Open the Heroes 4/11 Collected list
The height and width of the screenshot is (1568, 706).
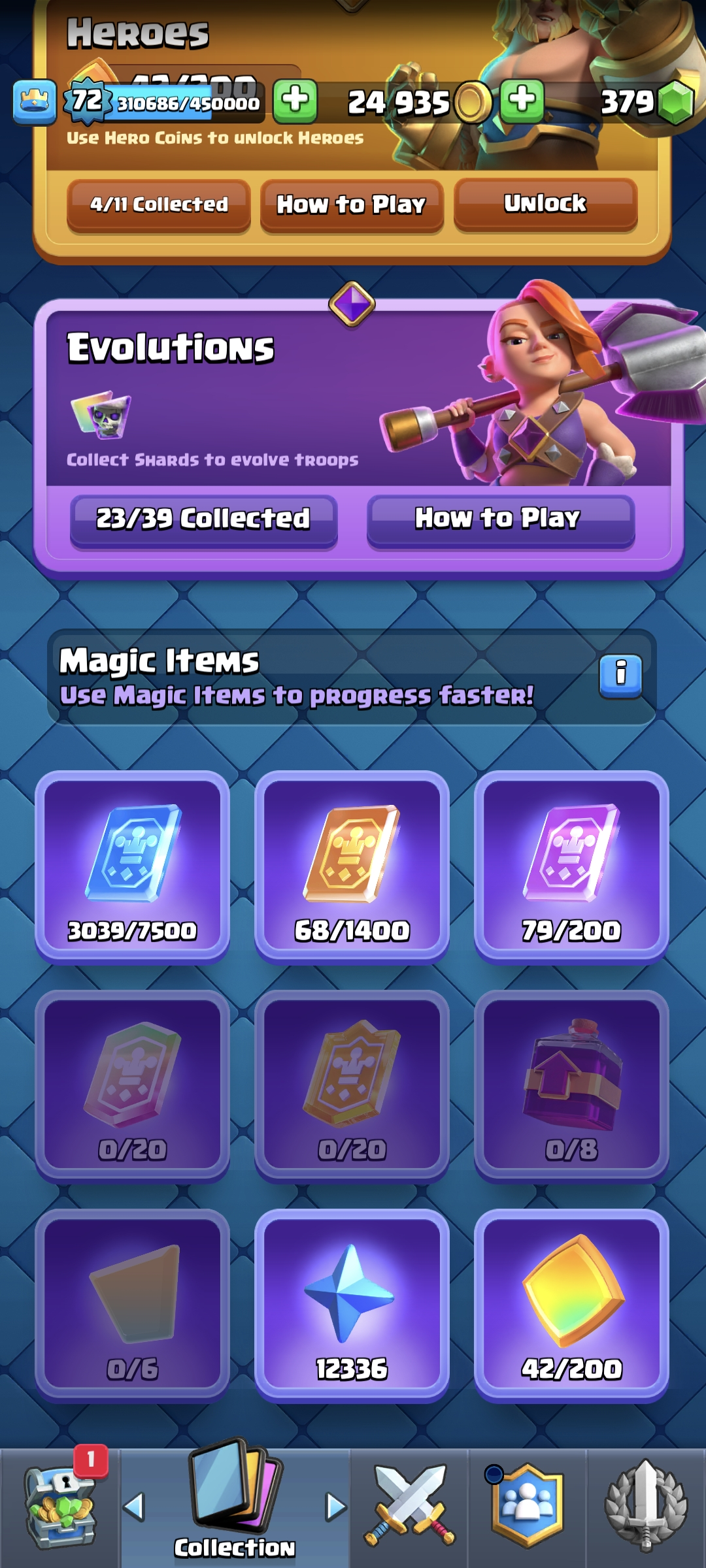[x=158, y=205]
